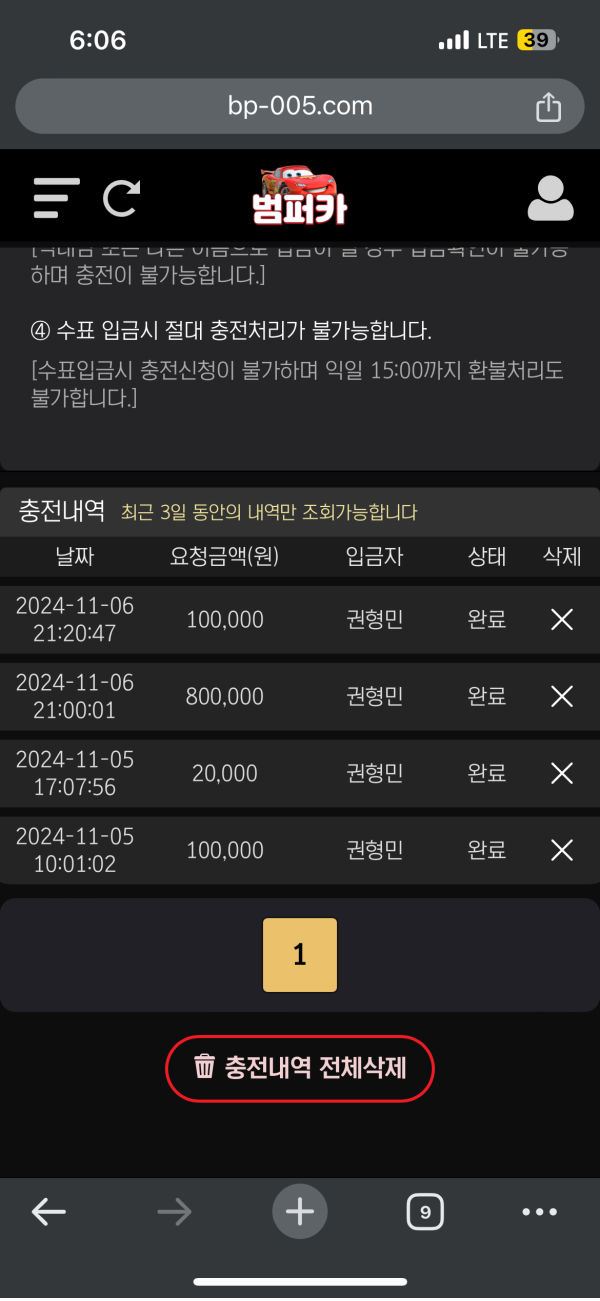This screenshot has width=600, height=1301.
Task: Go back in the browser
Action: 49,1212
